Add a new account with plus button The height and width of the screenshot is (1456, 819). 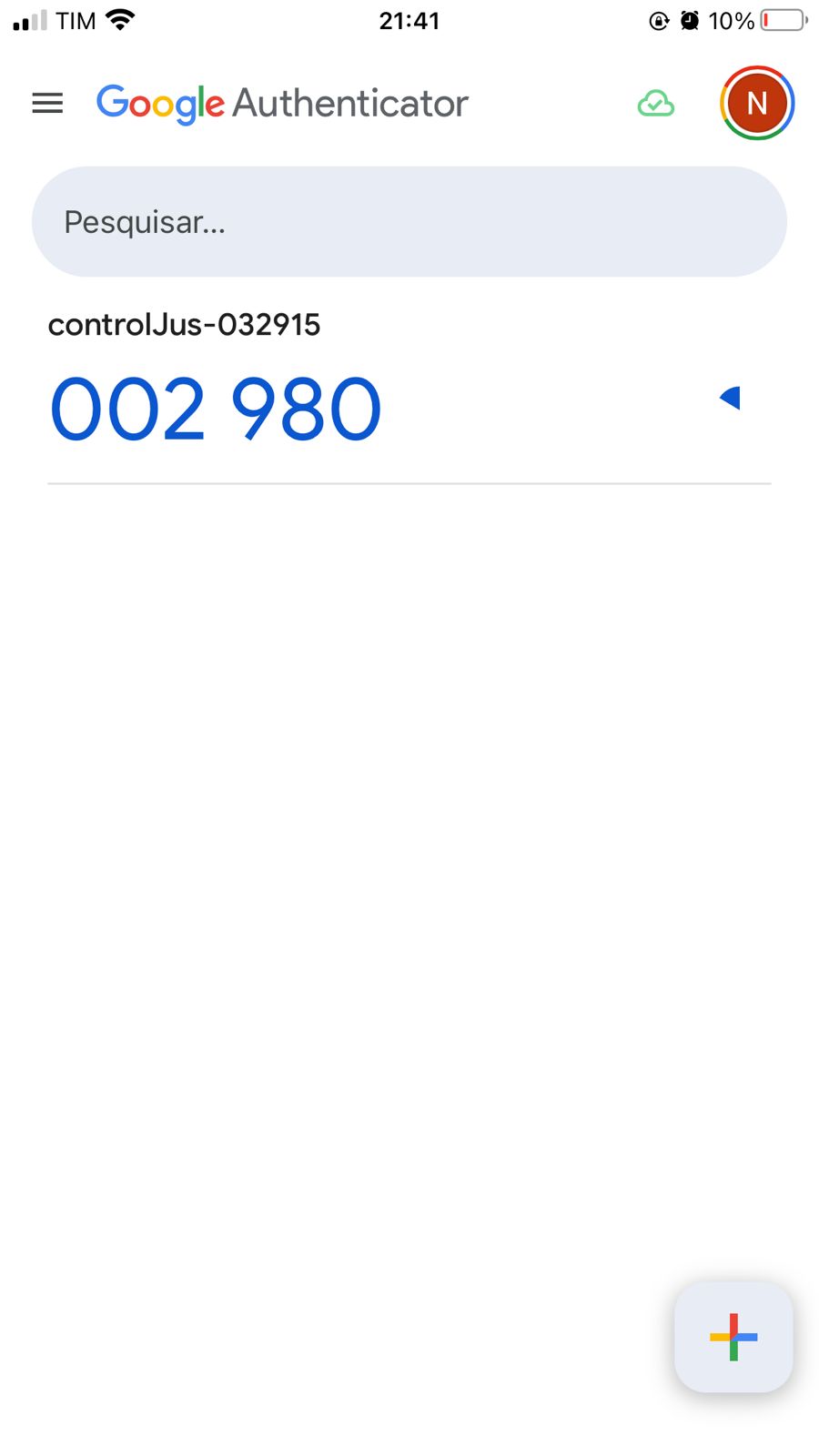click(733, 1337)
